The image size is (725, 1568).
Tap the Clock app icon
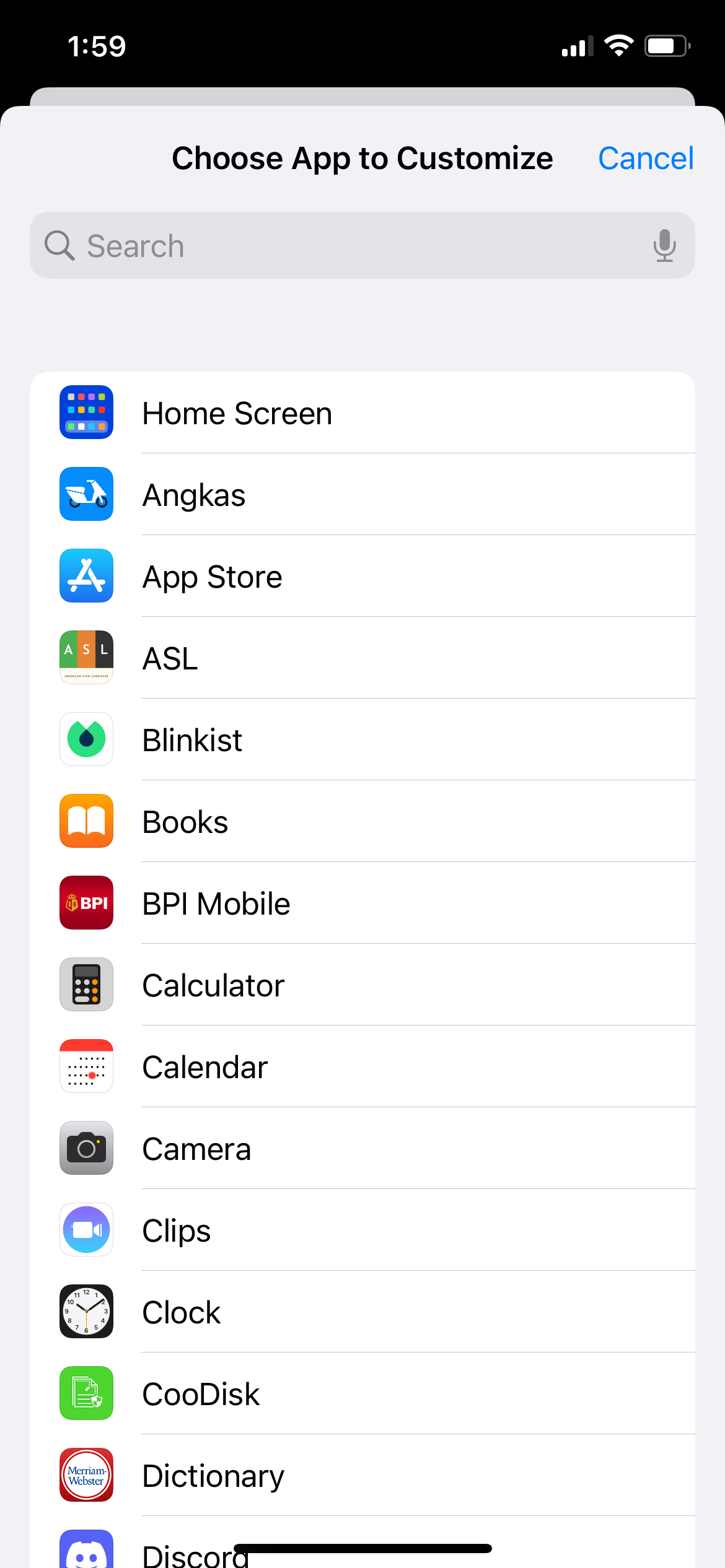pos(86,1312)
